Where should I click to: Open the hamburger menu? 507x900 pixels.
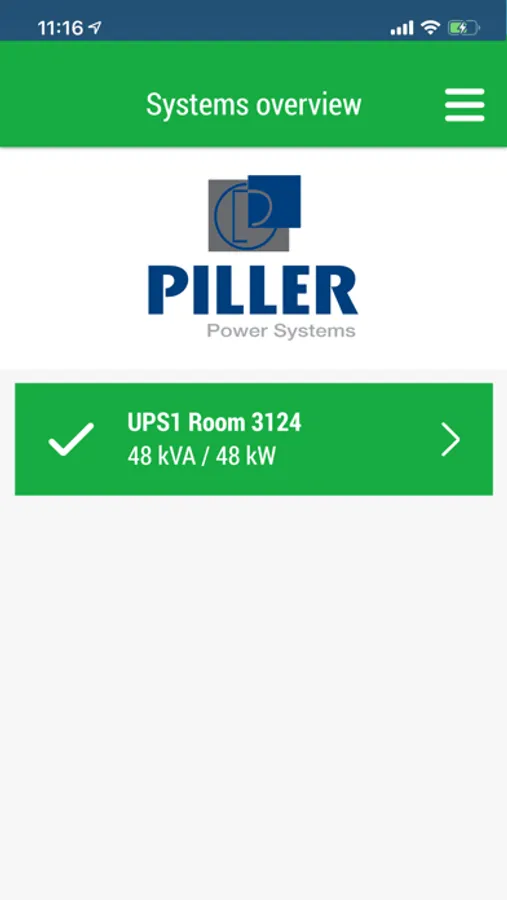click(x=465, y=105)
